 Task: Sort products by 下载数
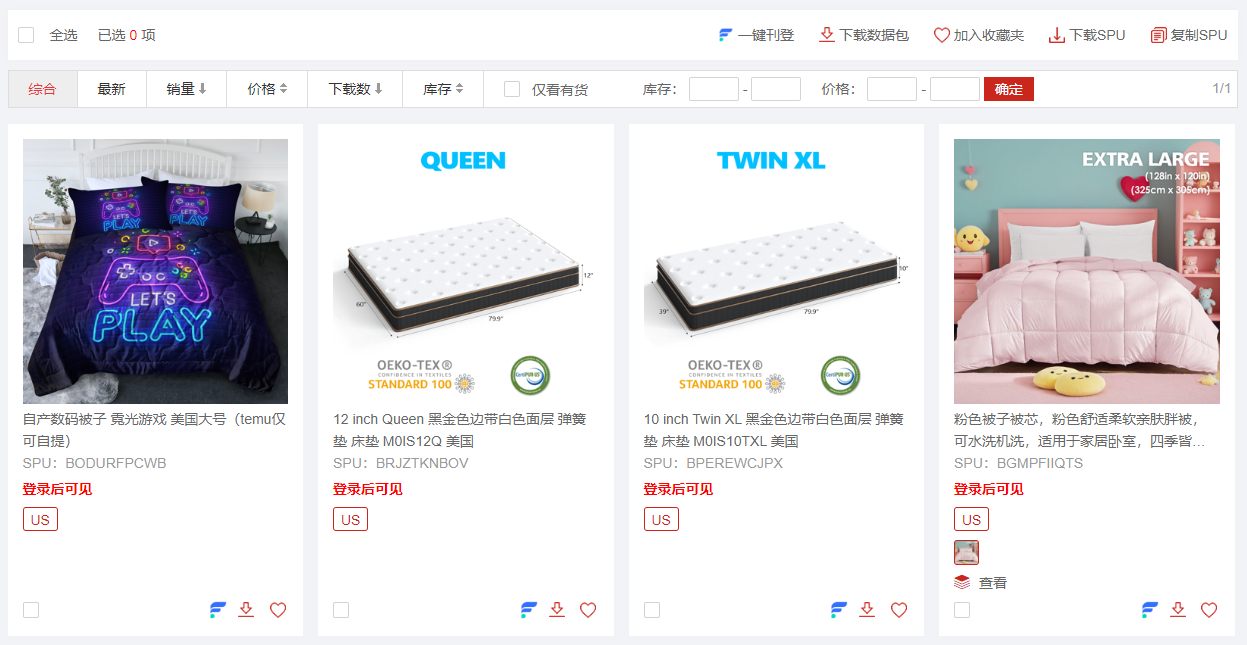click(355, 89)
